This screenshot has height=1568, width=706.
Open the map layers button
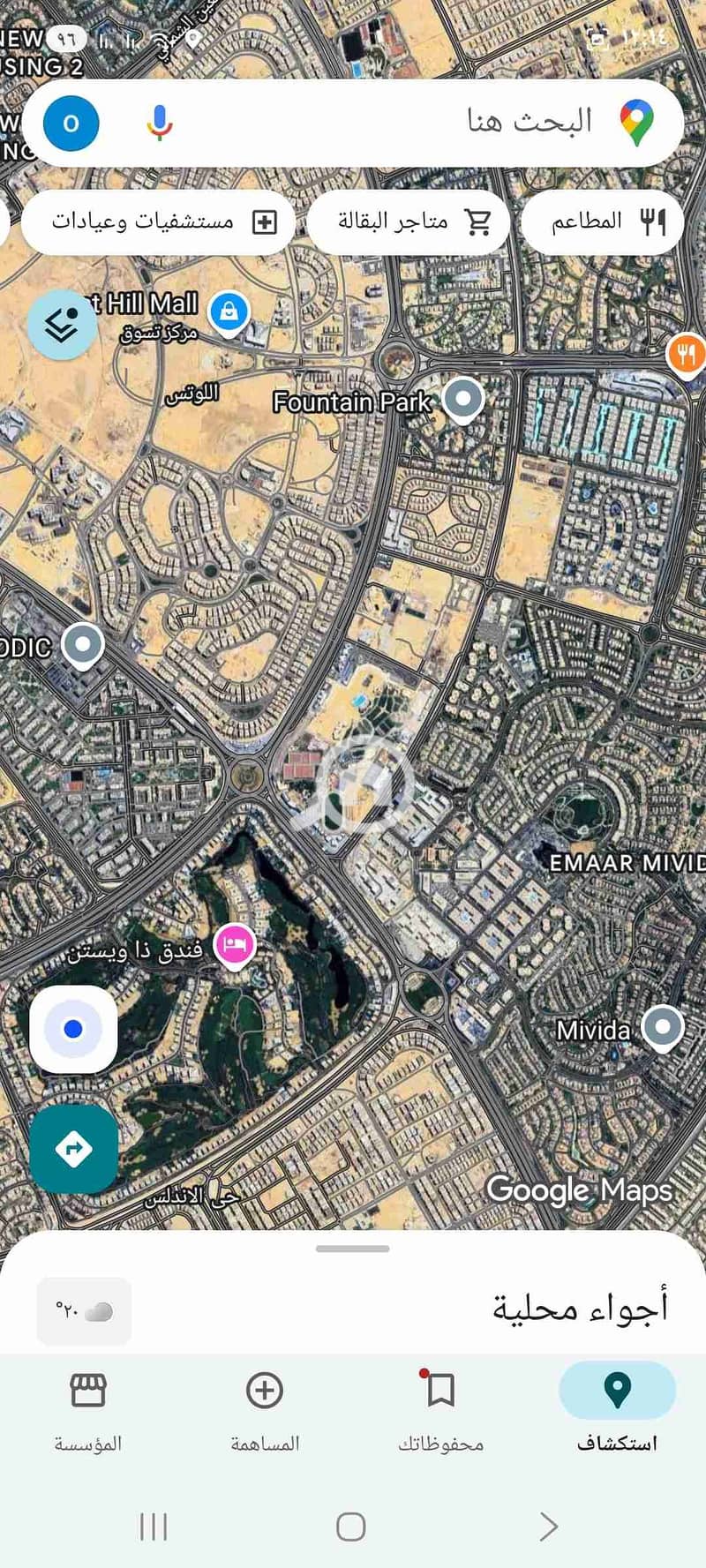coord(62,325)
